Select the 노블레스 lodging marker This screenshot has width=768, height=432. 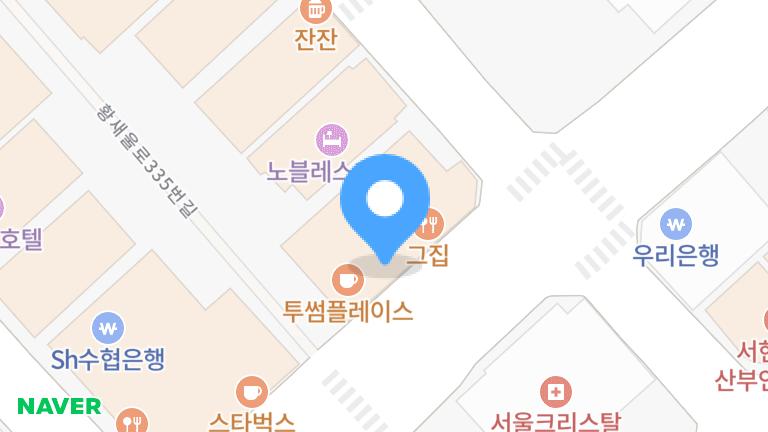coord(332,138)
